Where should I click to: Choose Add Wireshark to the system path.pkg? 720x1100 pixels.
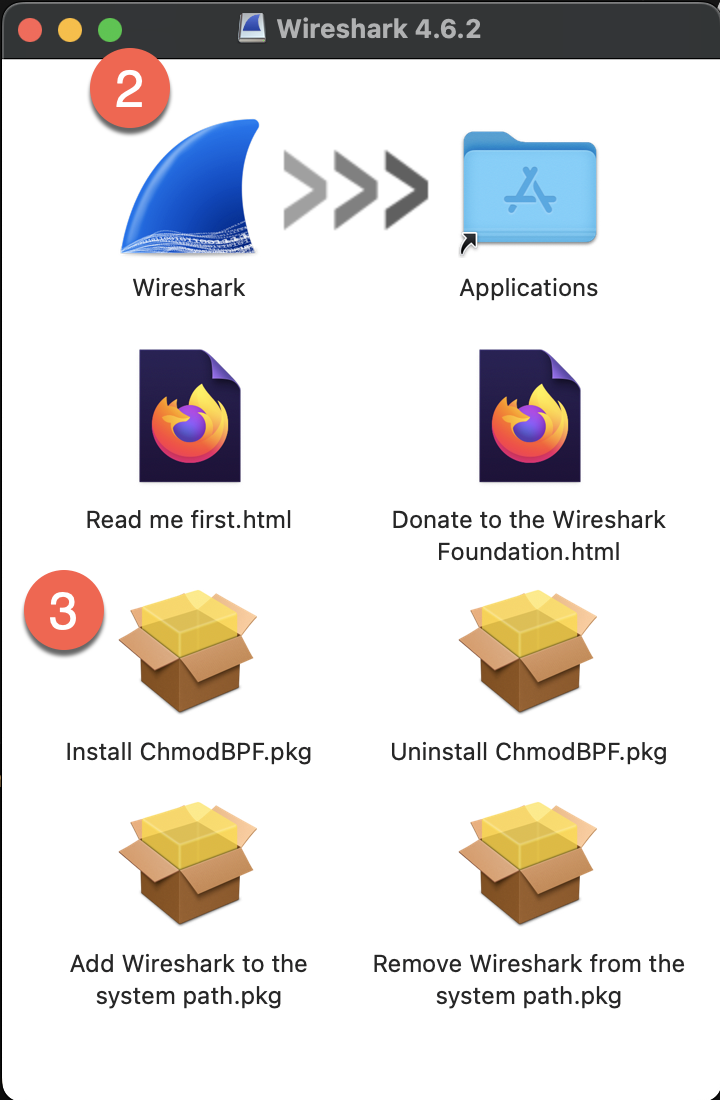click(x=188, y=861)
